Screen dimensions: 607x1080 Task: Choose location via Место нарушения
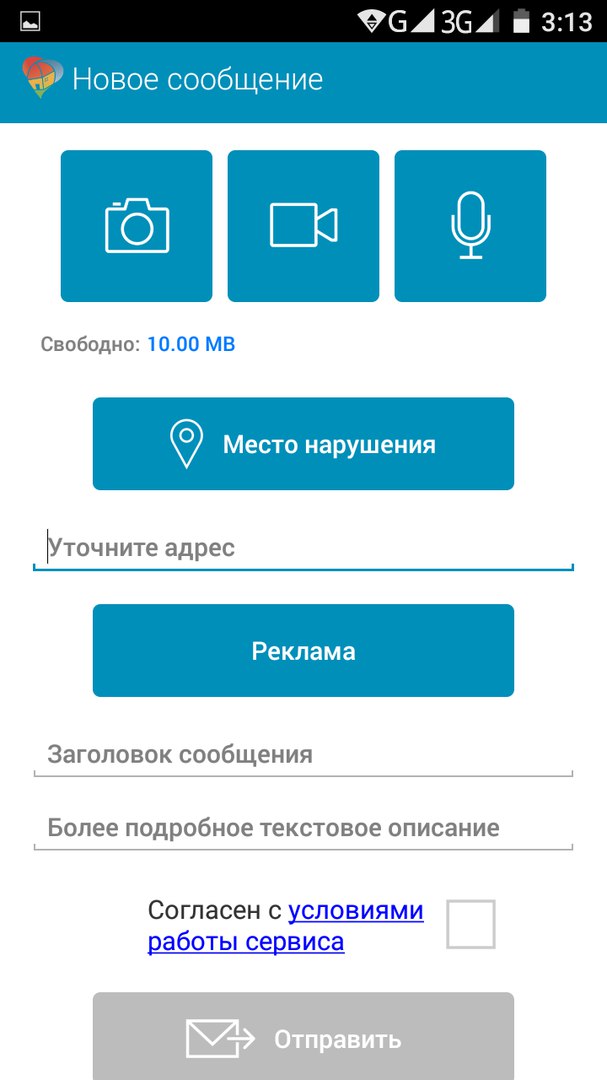[x=303, y=444]
